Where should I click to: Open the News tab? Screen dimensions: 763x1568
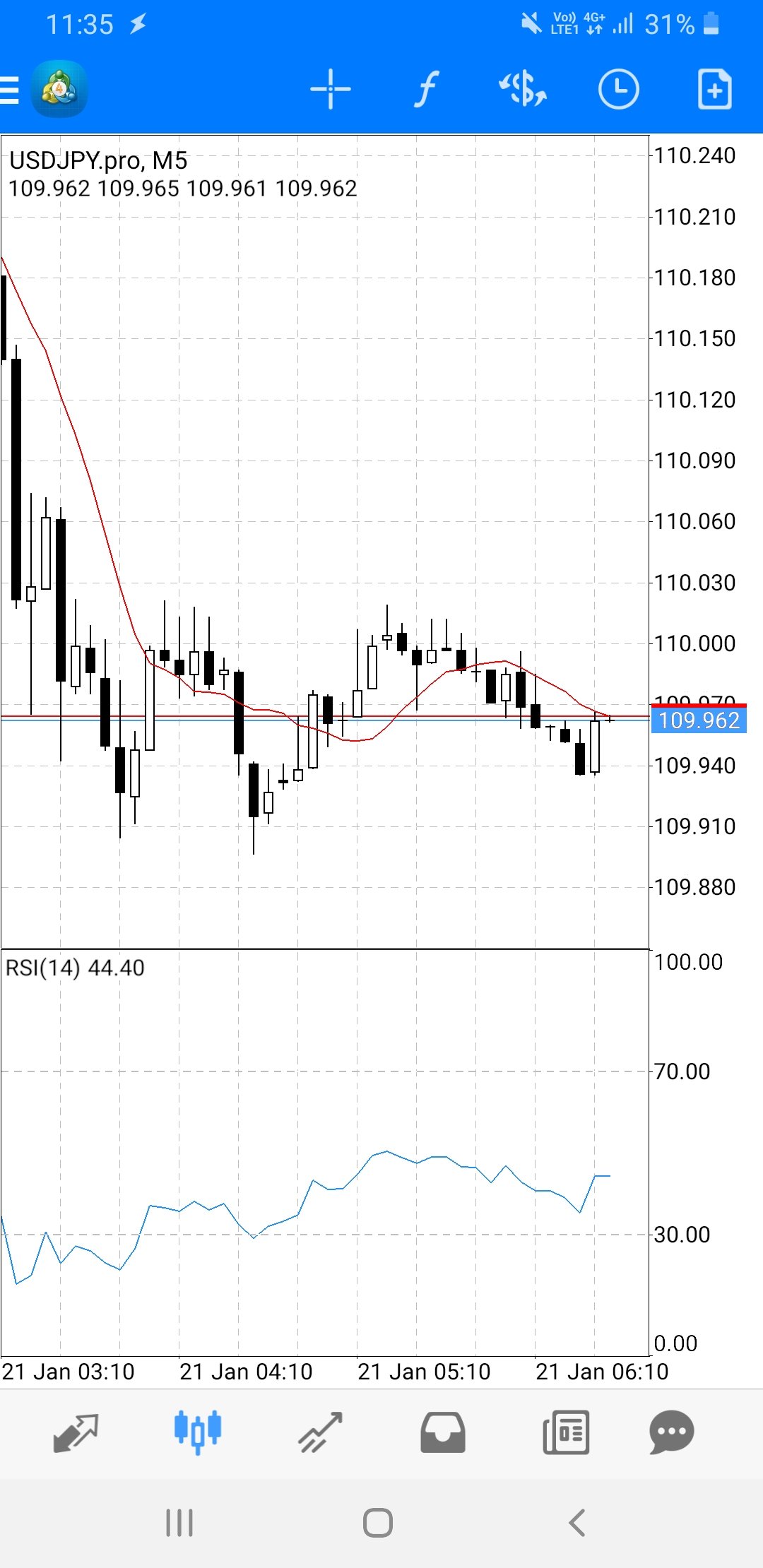coord(565,1432)
